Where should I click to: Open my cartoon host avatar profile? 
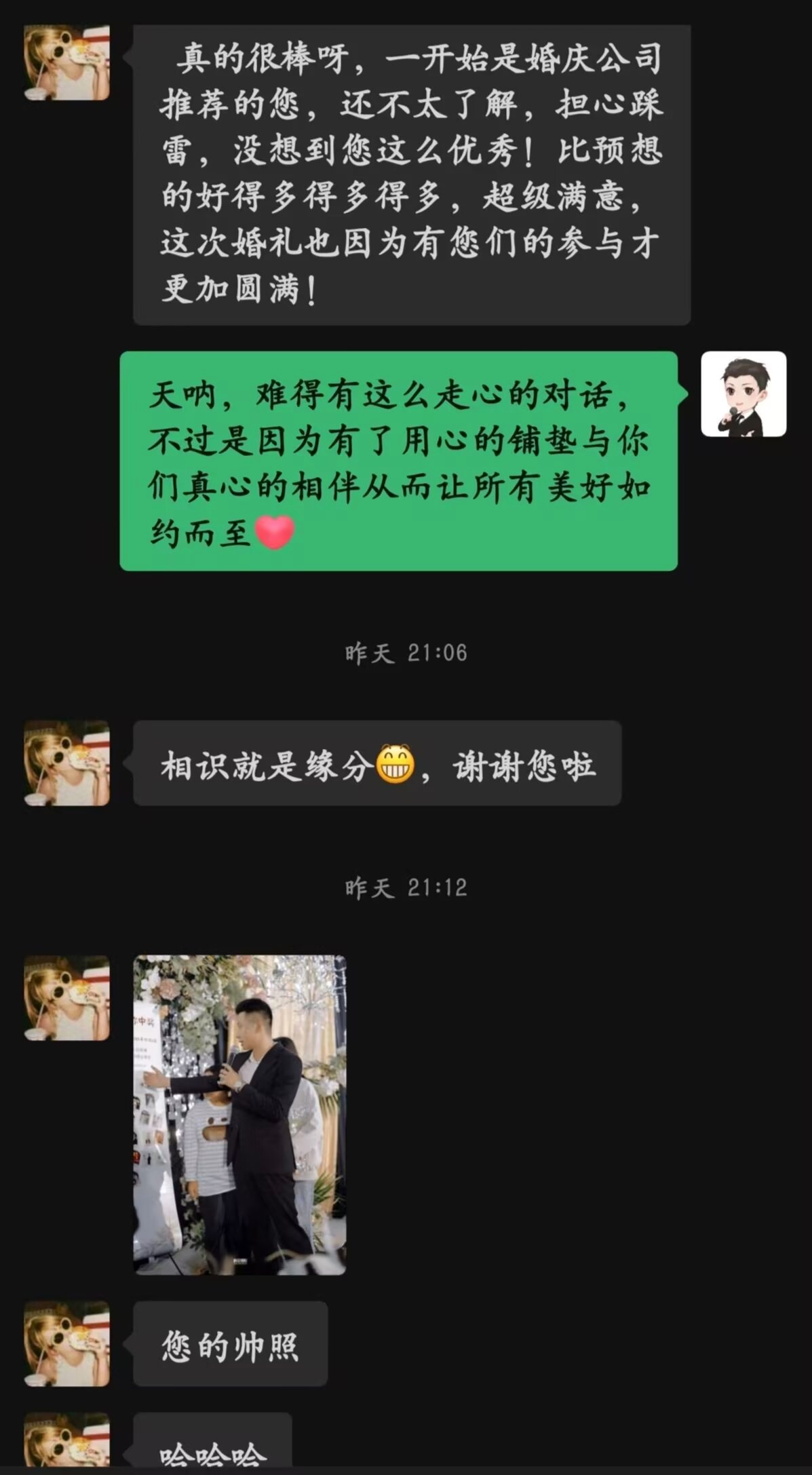(x=743, y=394)
